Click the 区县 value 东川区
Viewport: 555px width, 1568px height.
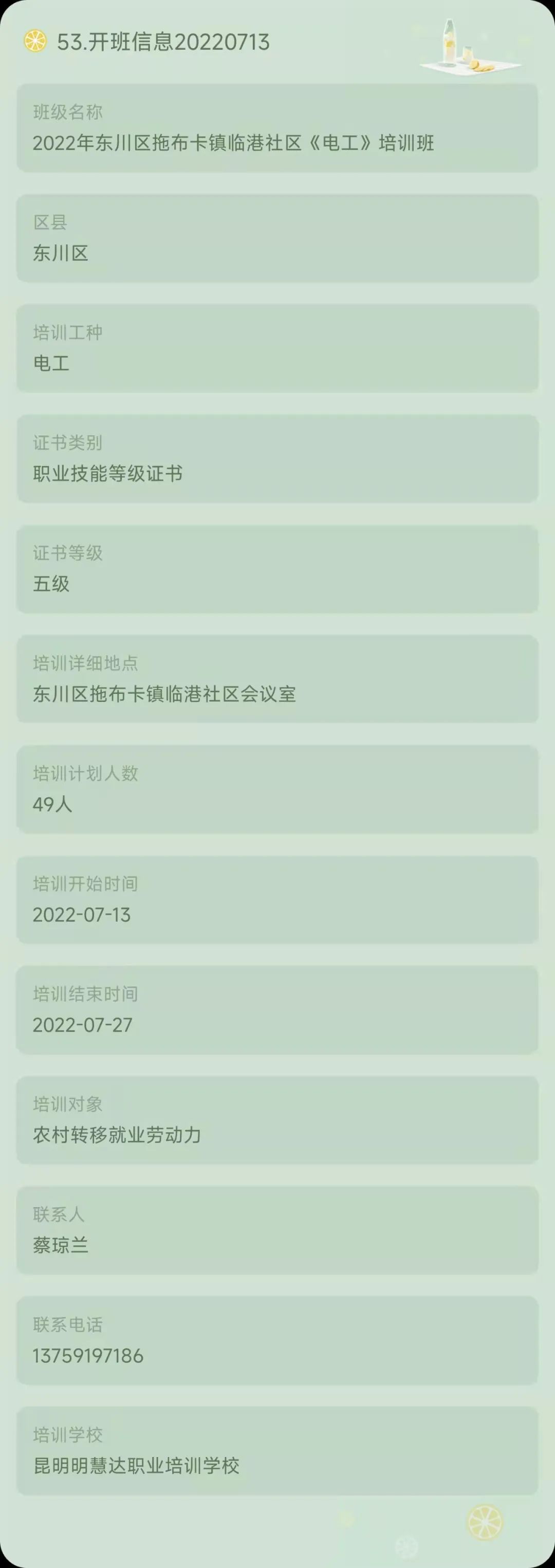[61, 253]
